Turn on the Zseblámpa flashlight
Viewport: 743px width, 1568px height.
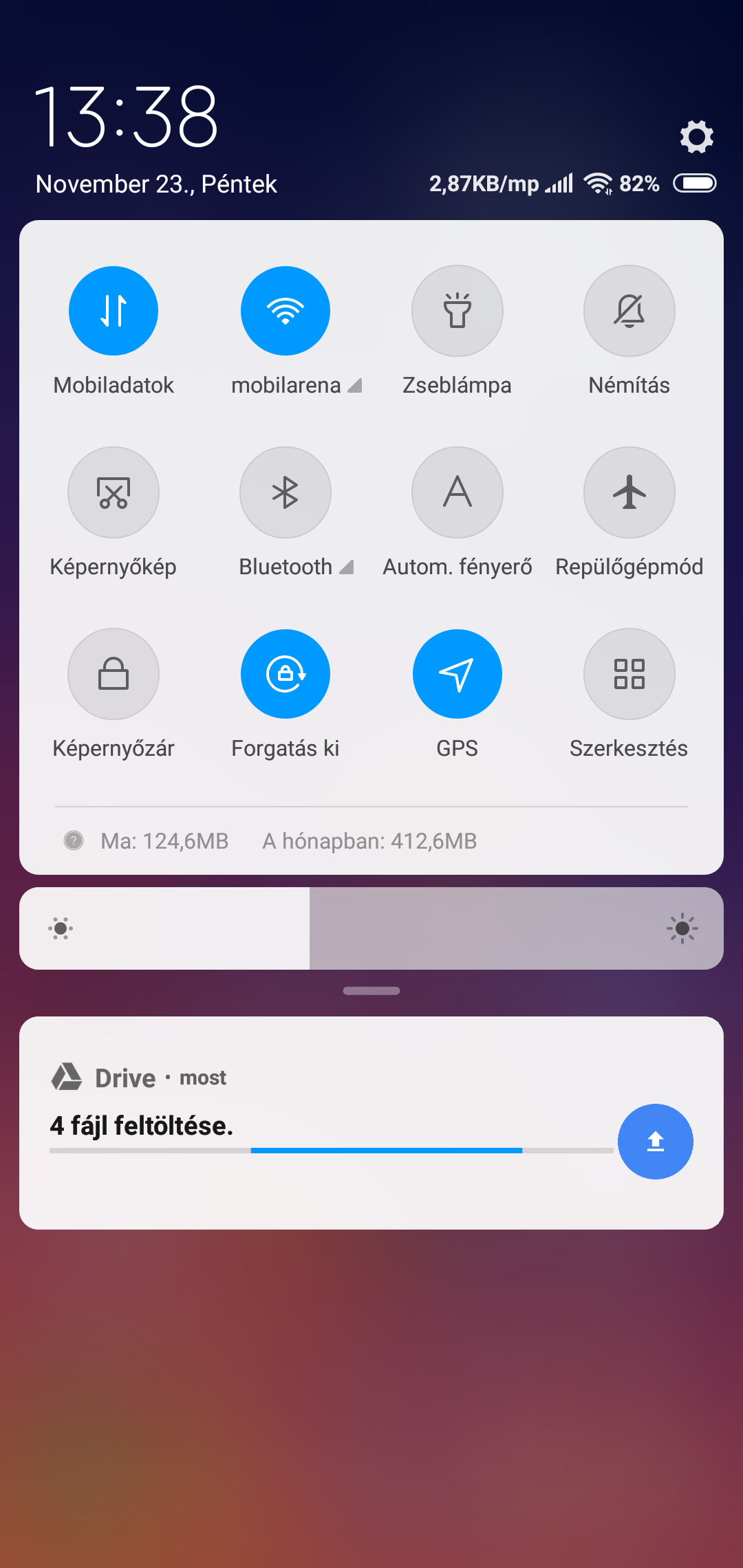pos(457,311)
